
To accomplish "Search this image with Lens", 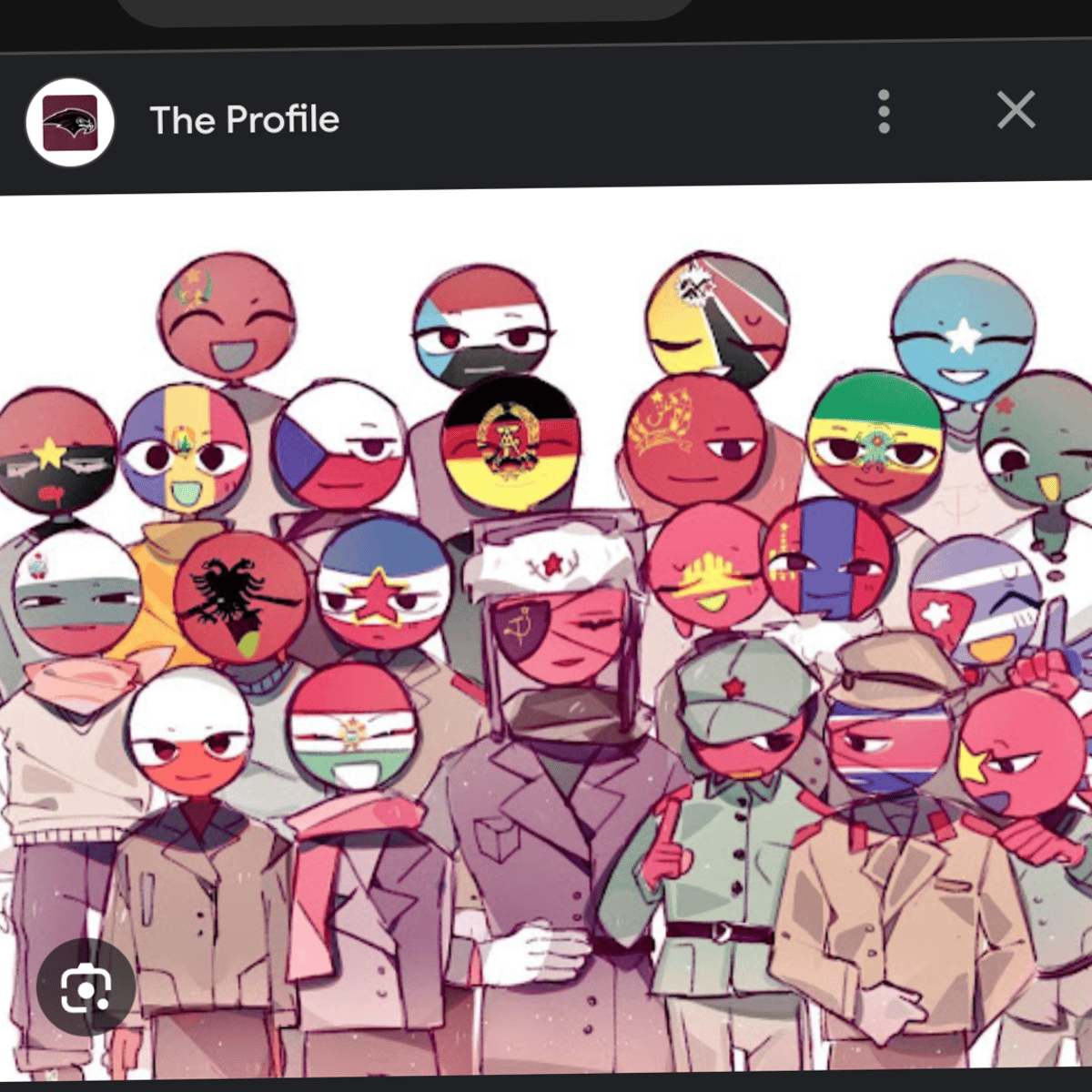I will click(86, 988).
